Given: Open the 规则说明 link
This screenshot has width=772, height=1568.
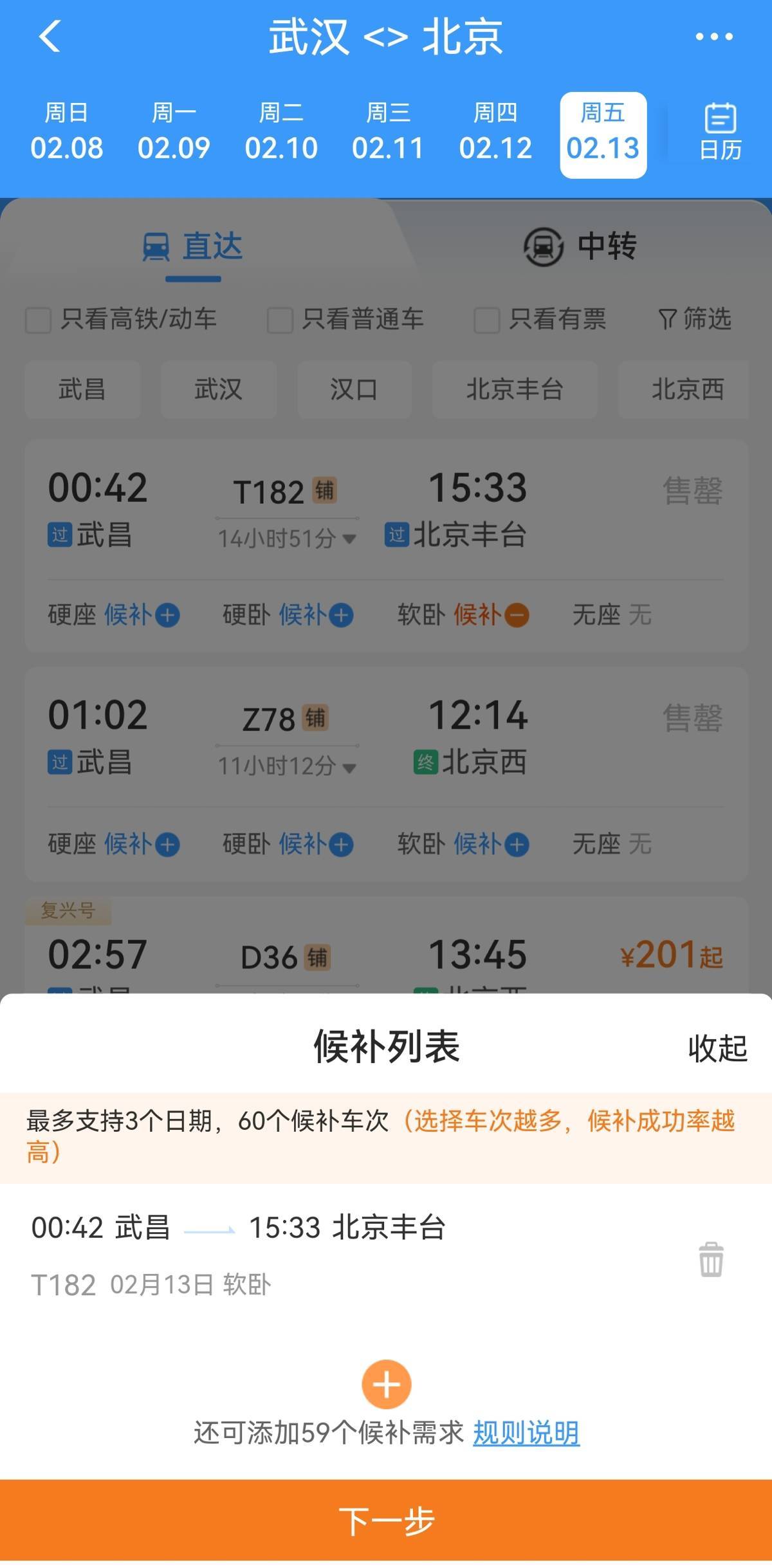Looking at the screenshot, I should [526, 1433].
